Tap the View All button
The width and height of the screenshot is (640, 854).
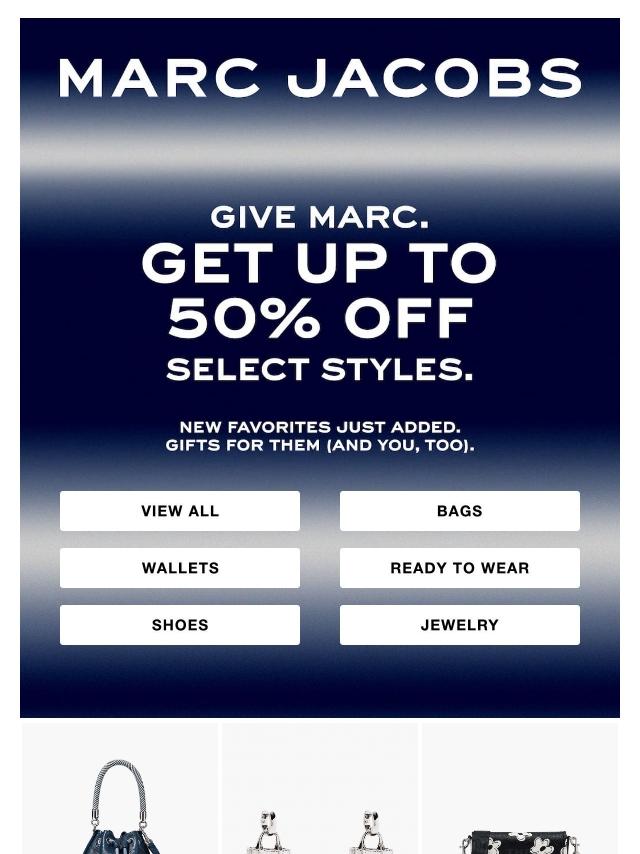[180, 511]
